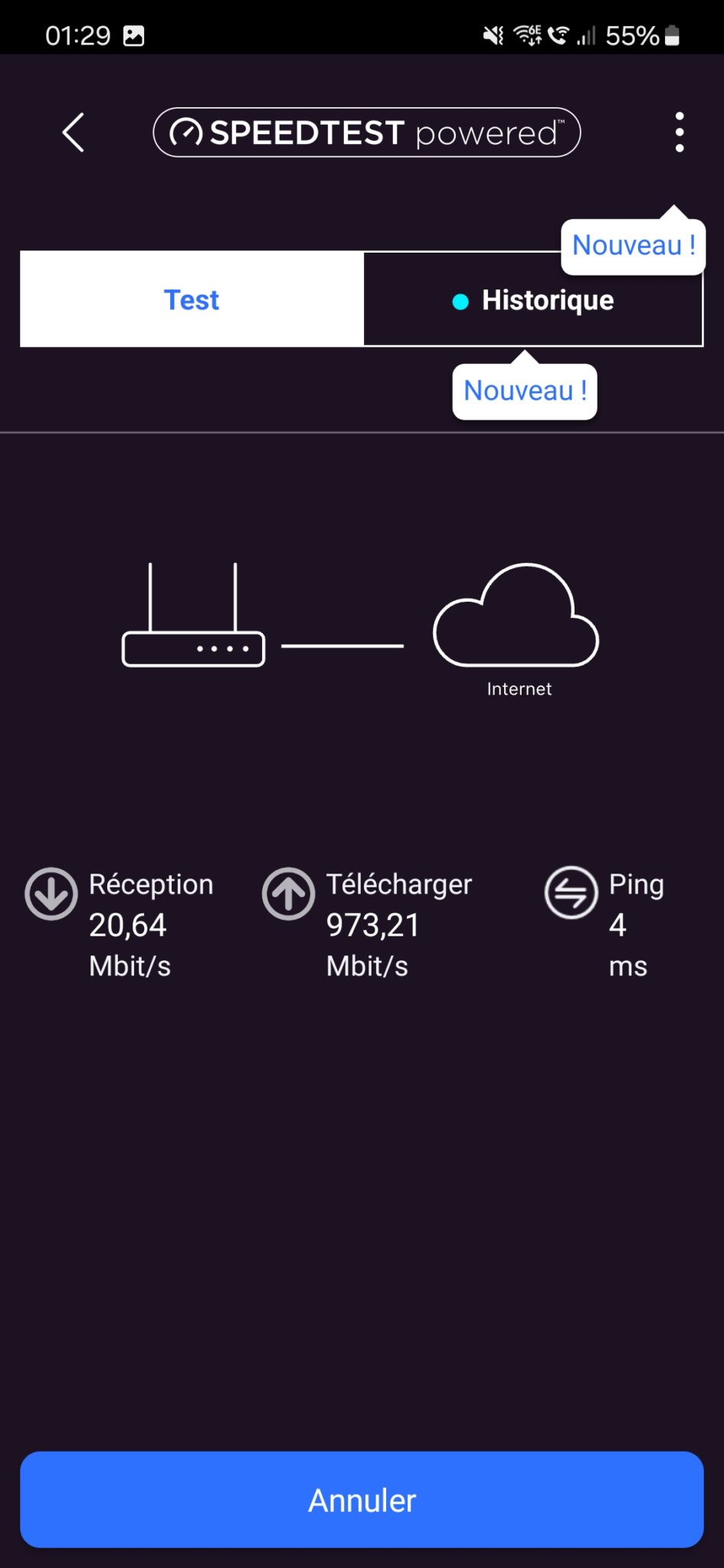Cancel the speed test with Annuler
Image resolution: width=724 pixels, height=1568 pixels.
point(362,1500)
